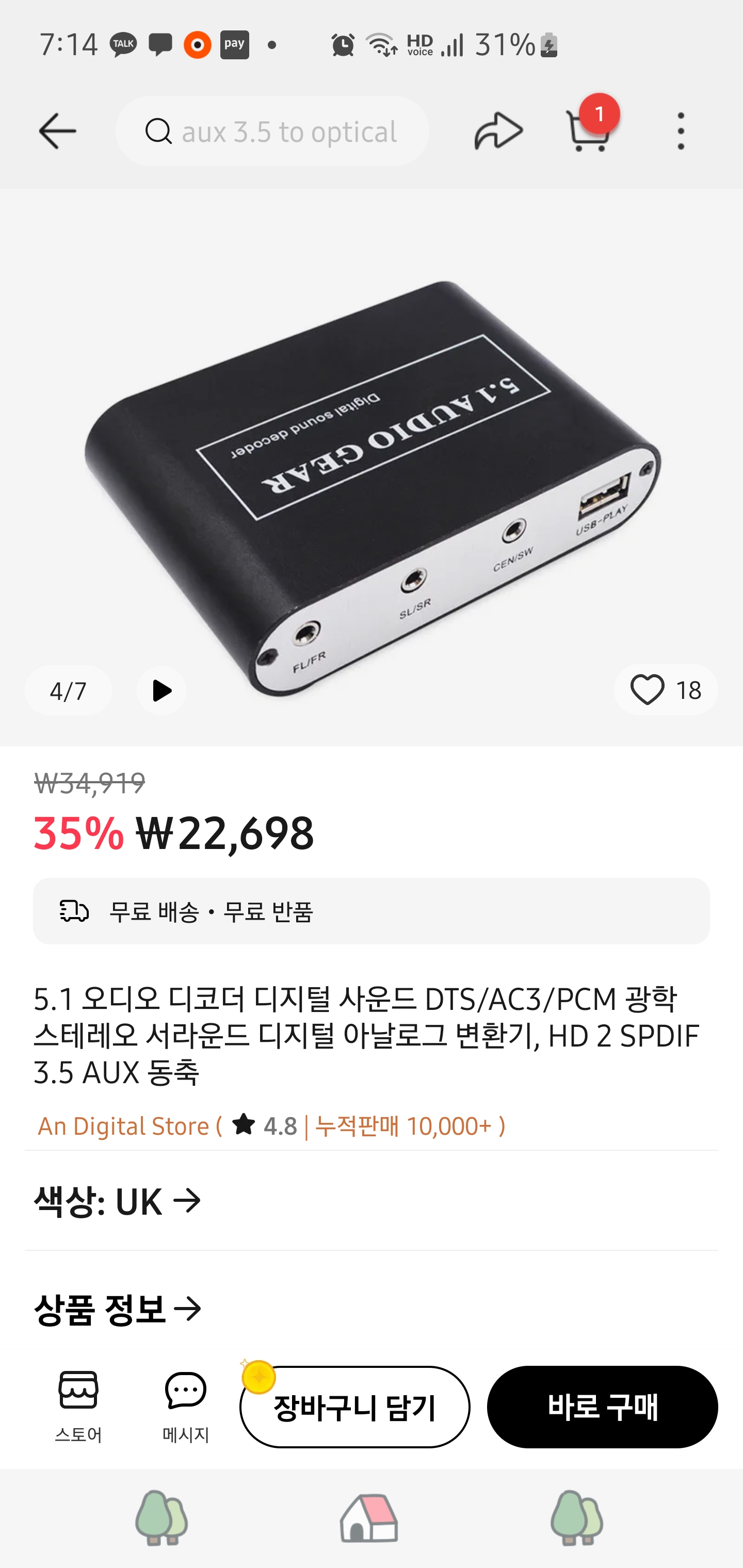
Task: Tap 바로 구매 to buy now
Action: point(602,1407)
